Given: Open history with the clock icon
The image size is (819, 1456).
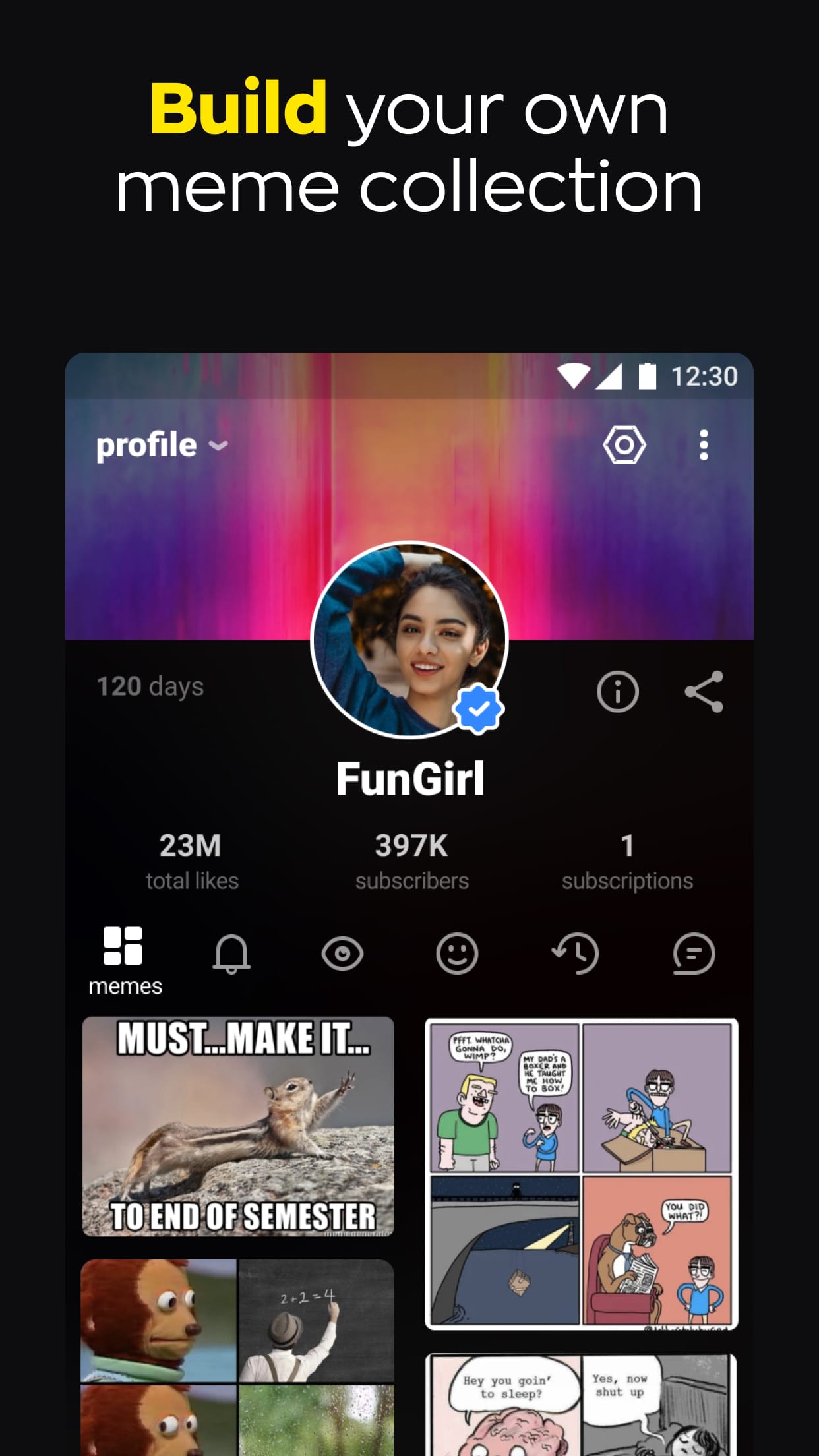Looking at the screenshot, I should [576, 954].
